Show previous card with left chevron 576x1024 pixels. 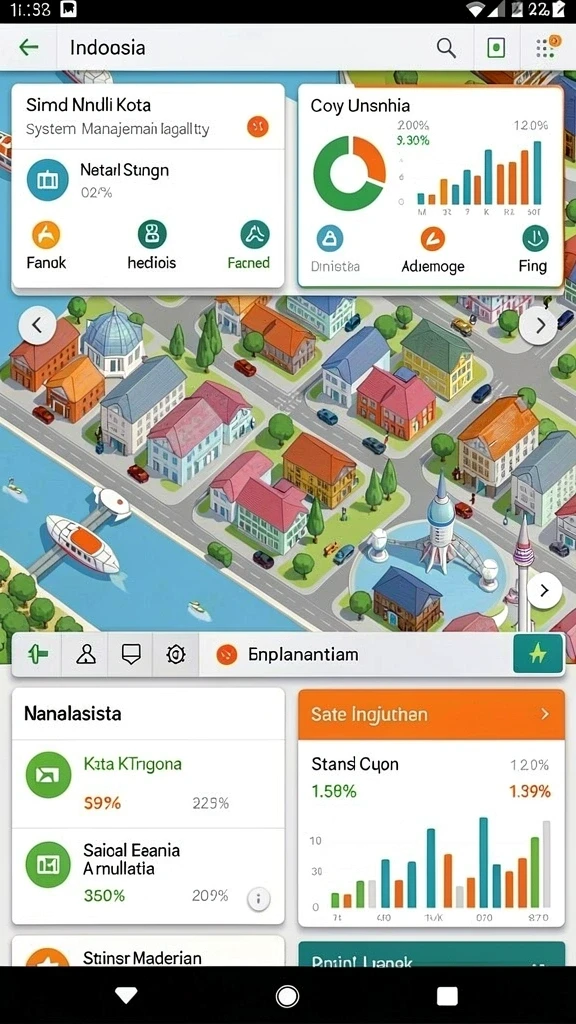click(x=37, y=325)
